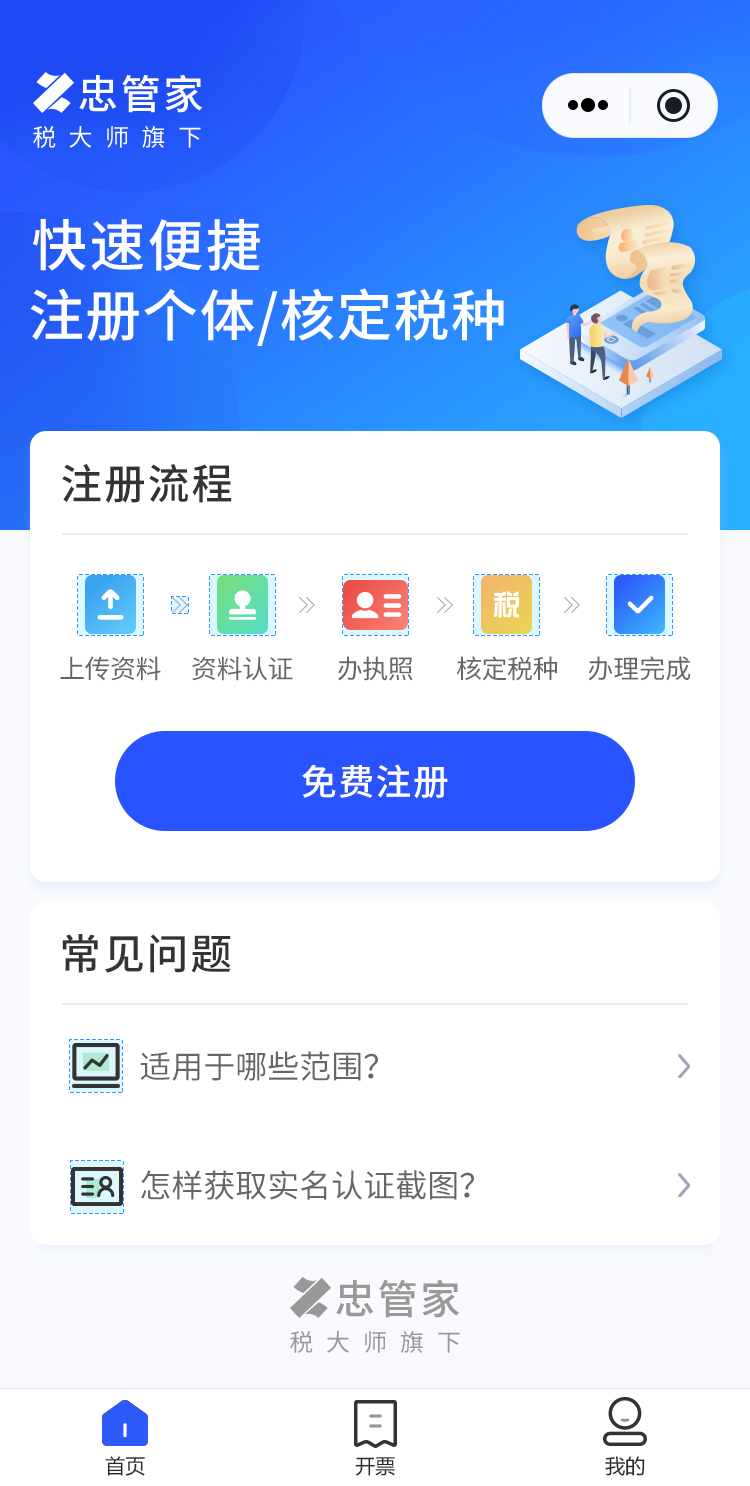Tap the 免费注册 button
Screen dimensions: 750x1486
click(375, 781)
